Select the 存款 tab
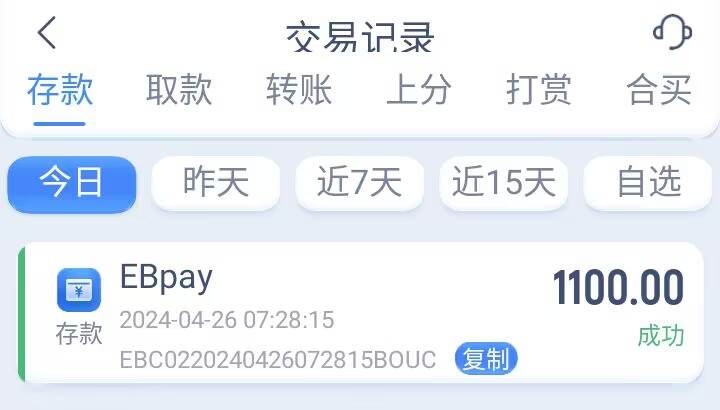The width and height of the screenshot is (720, 410). point(59,90)
